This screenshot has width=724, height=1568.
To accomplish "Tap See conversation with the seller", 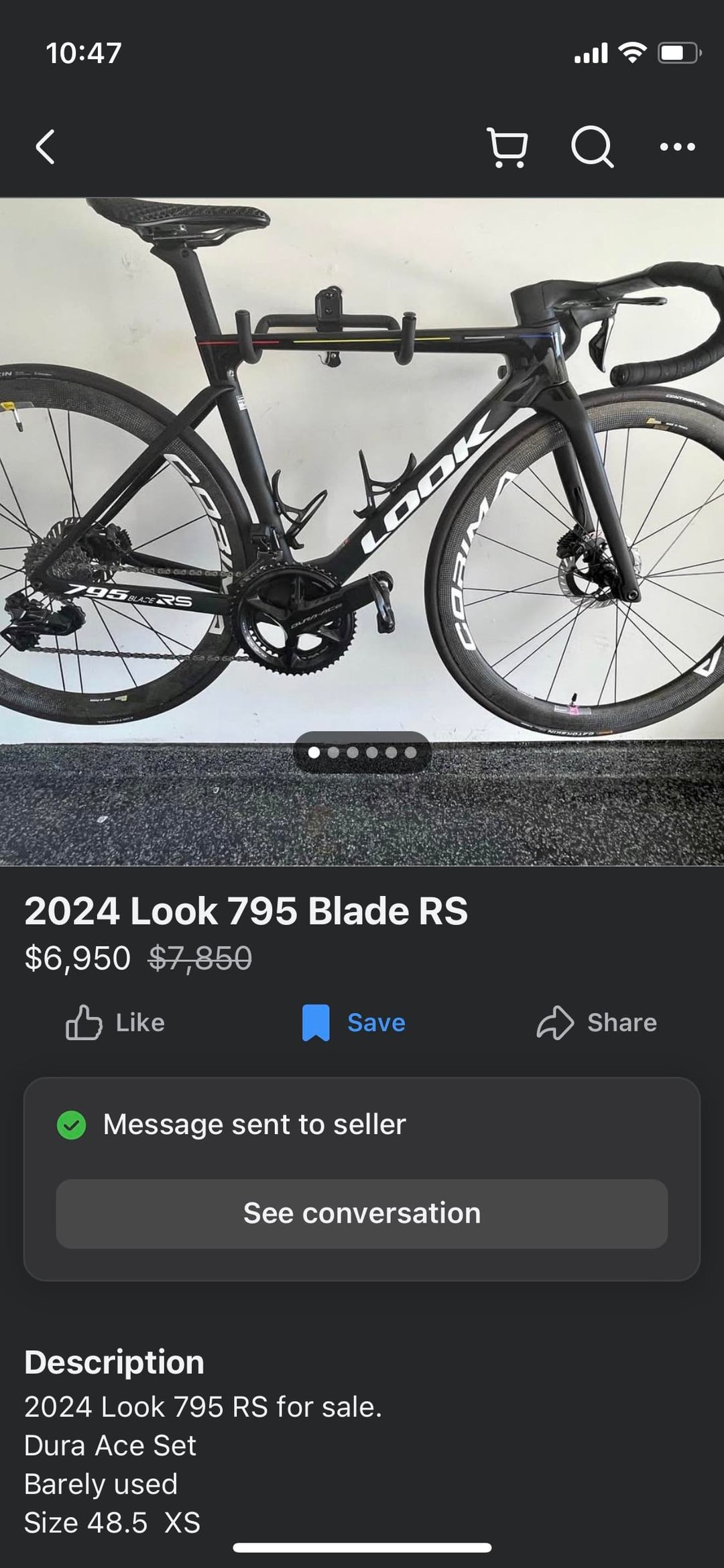I will 362,1213.
